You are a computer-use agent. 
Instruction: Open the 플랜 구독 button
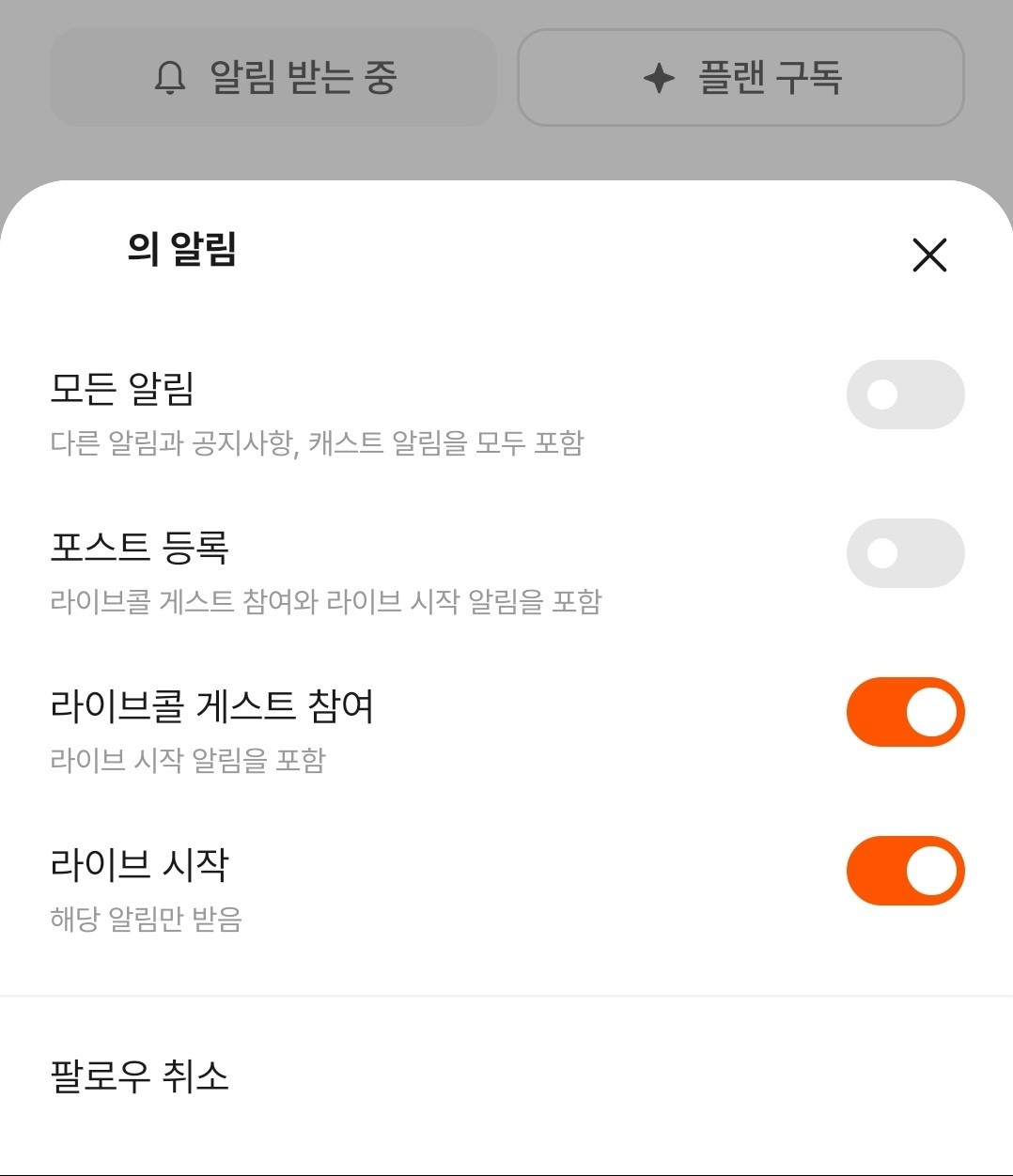(x=740, y=77)
